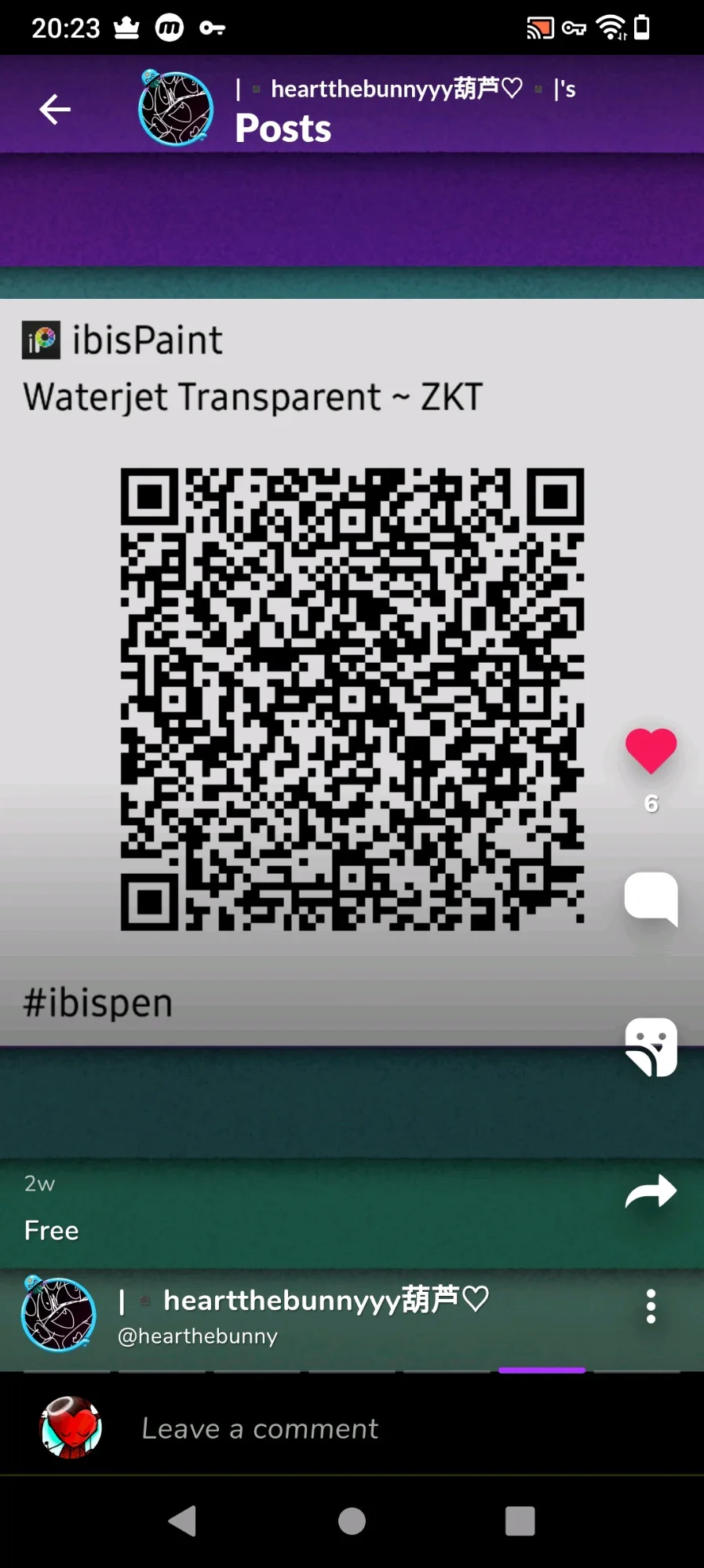Open the recent apps square button
Screen dimensions: 704x1568
(x=520, y=1522)
